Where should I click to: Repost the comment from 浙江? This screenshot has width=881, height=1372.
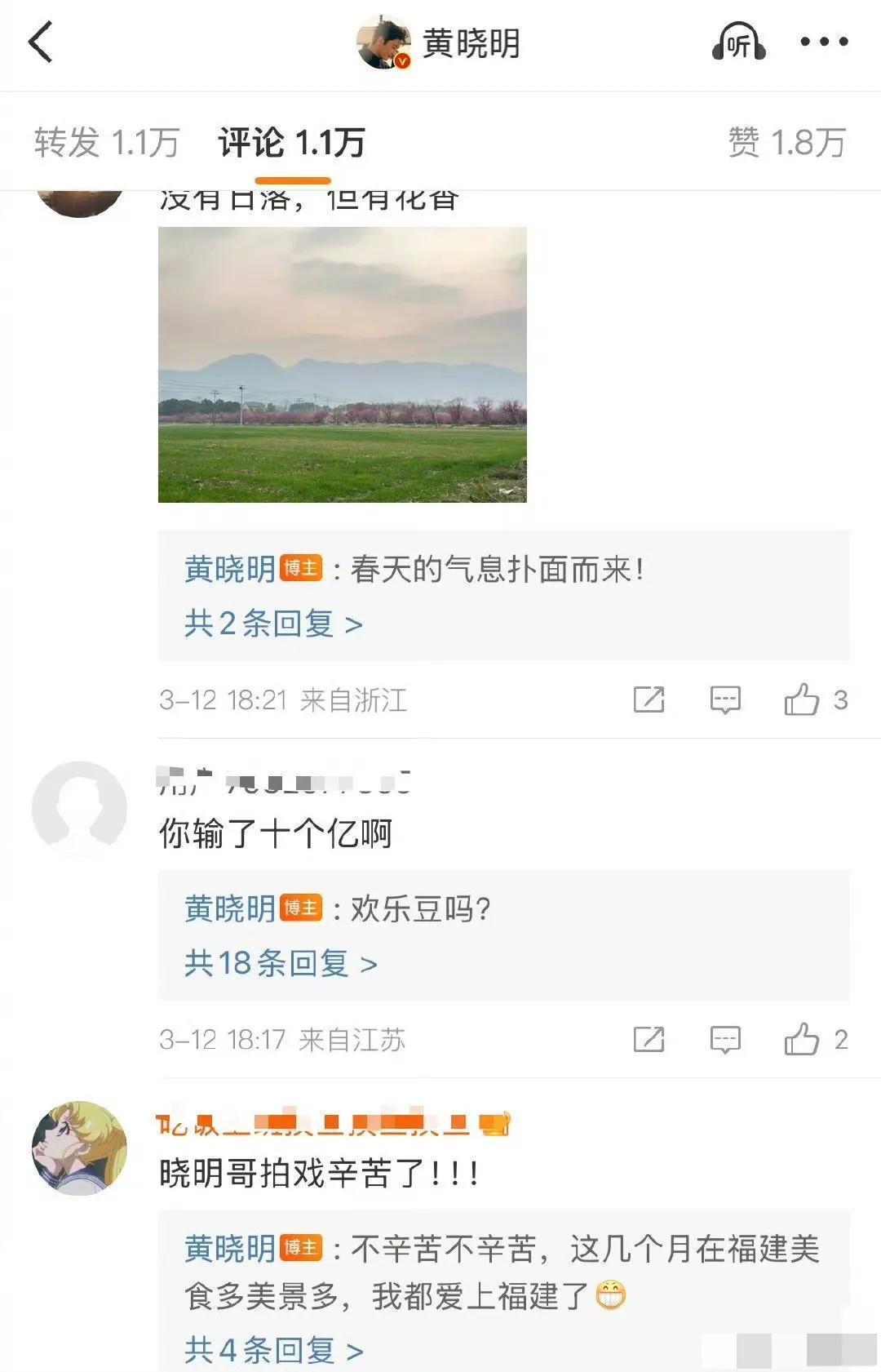pyautogui.click(x=649, y=699)
